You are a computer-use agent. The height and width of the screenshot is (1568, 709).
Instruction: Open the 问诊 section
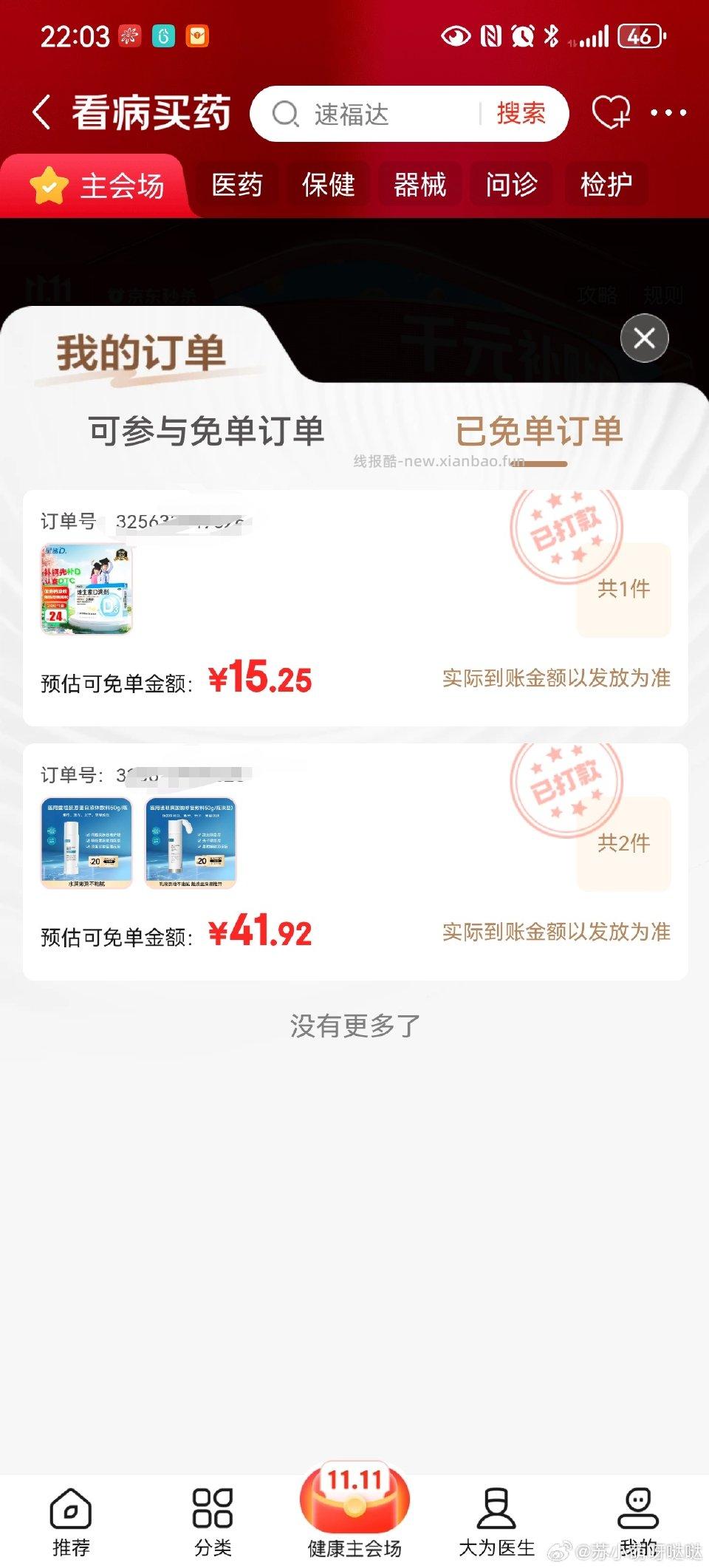pyautogui.click(x=510, y=185)
